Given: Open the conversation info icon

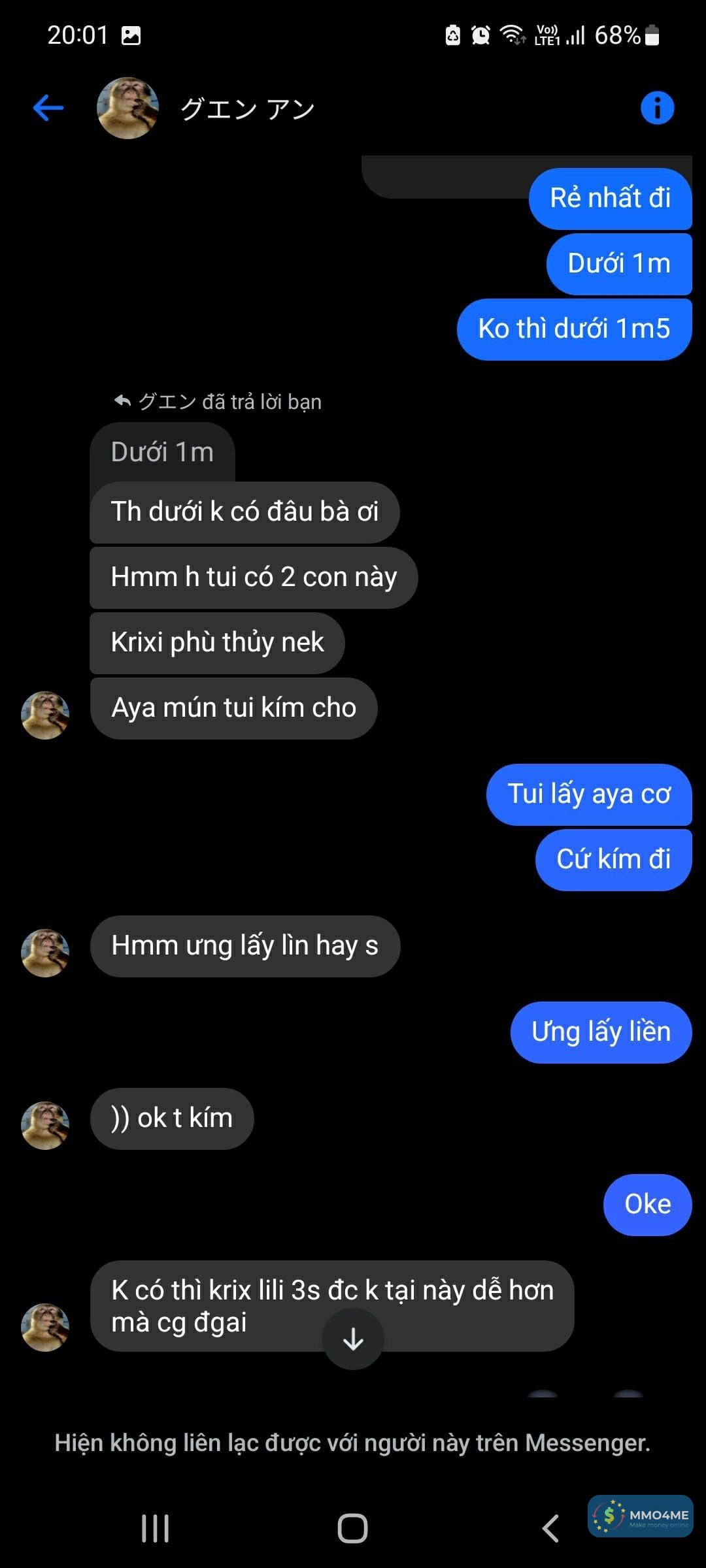Looking at the screenshot, I should point(657,108).
